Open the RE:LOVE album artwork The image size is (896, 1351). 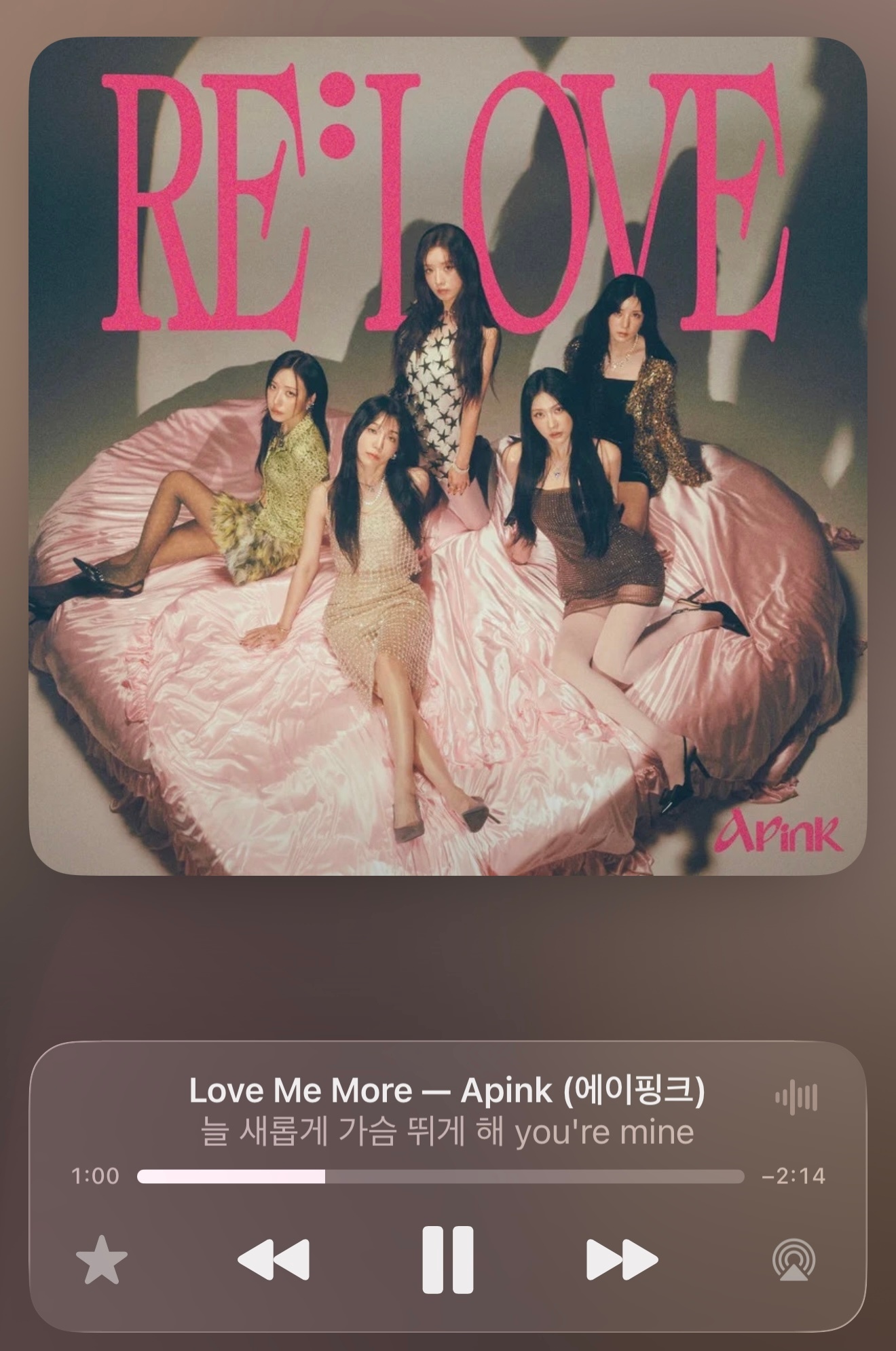click(x=448, y=462)
